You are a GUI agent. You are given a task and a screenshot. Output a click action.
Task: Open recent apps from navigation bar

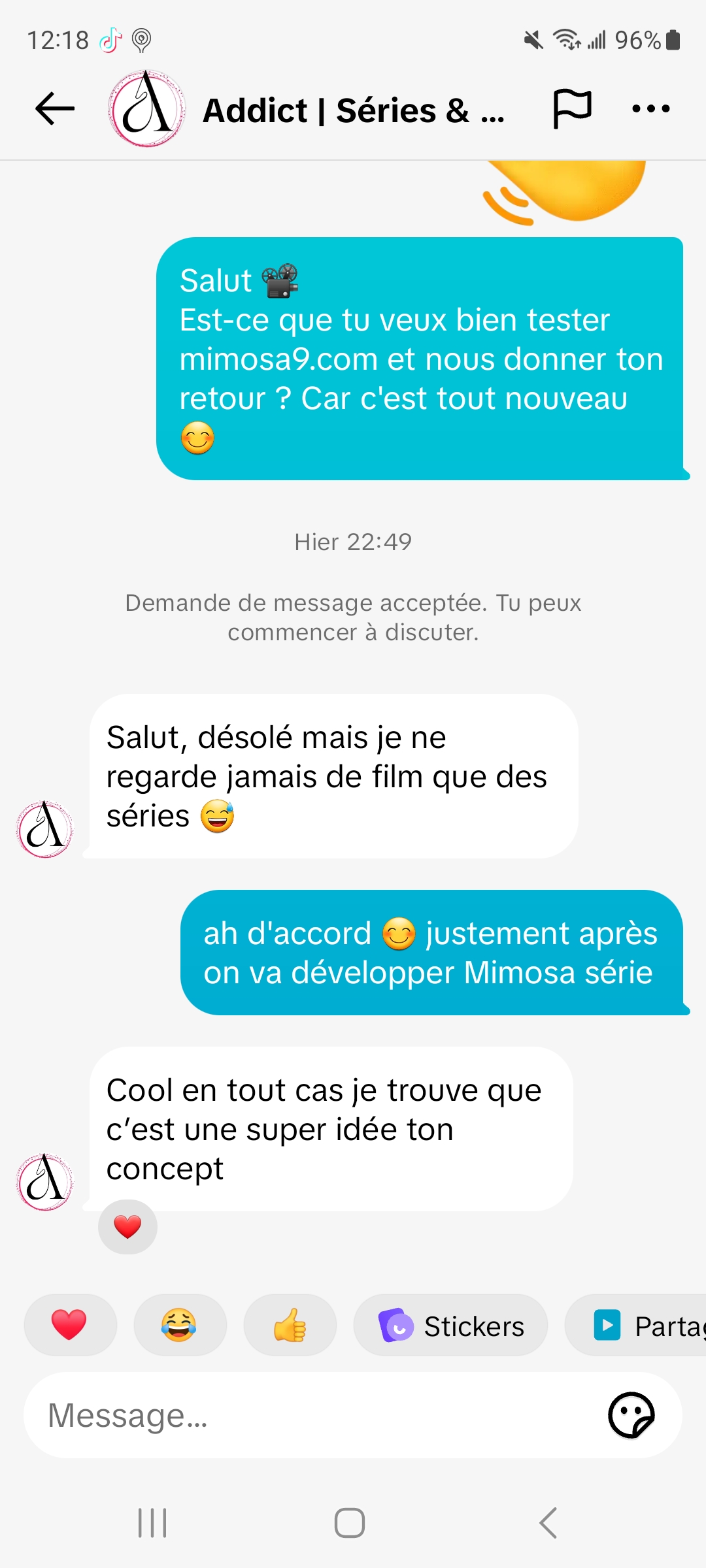(x=153, y=1523)
